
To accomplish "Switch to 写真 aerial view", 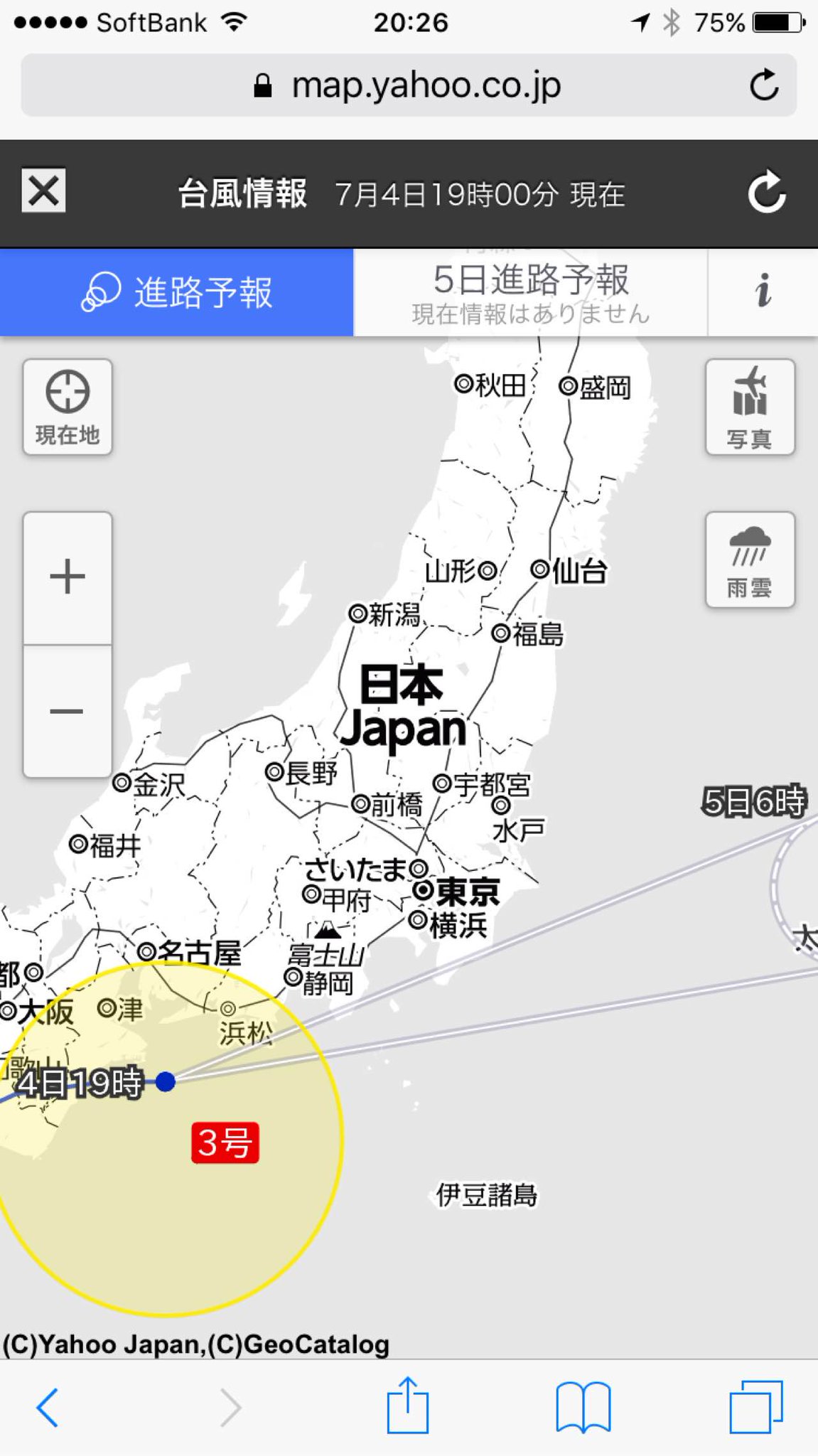I will click(x=750, y=407).
